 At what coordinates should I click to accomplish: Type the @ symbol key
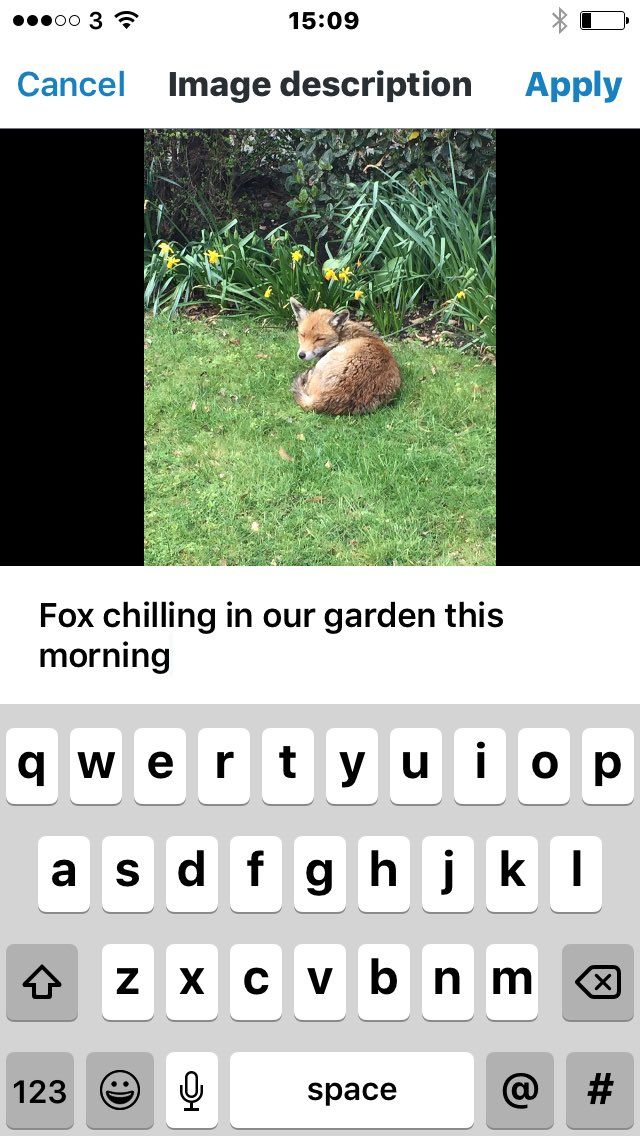point(520,1090)
